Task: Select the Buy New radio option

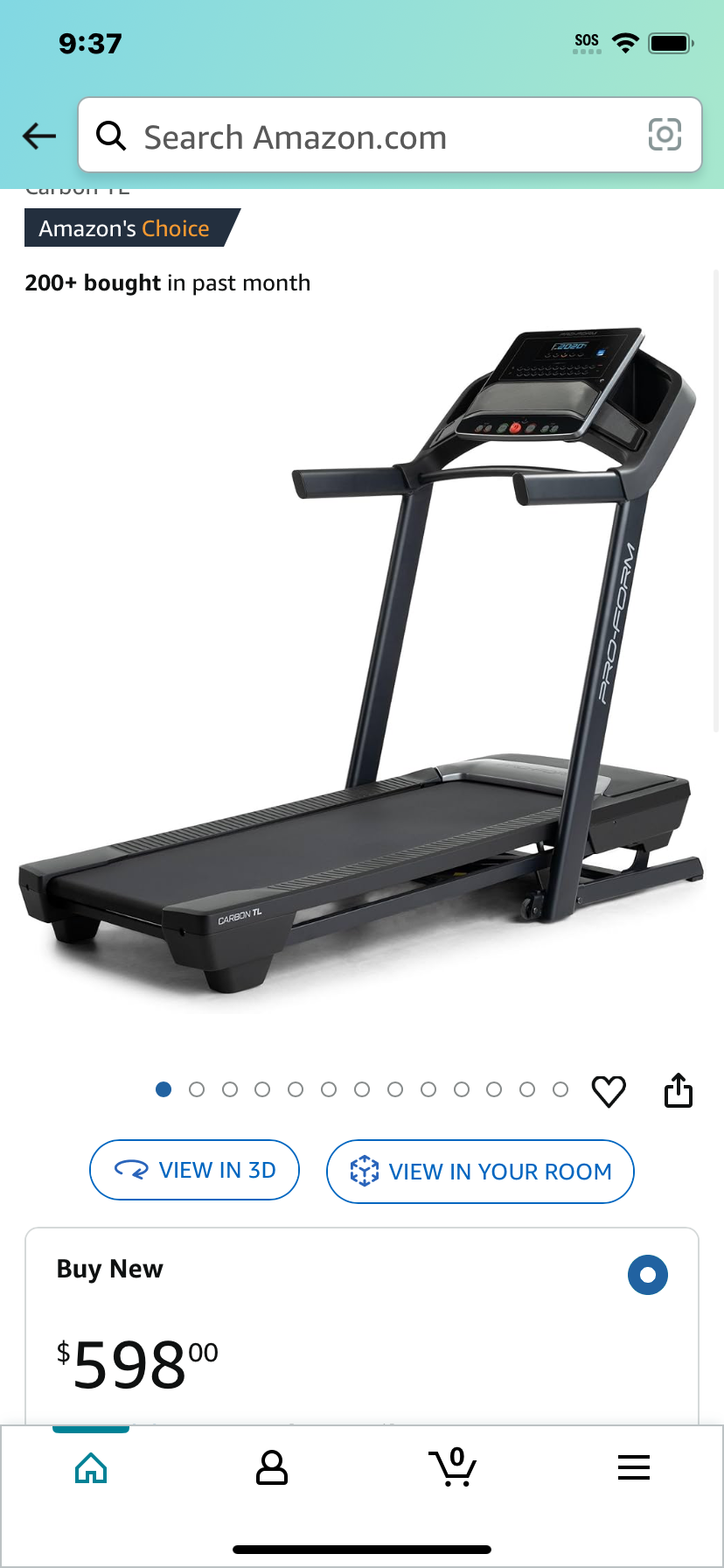Action: (x=648, y=1275)
